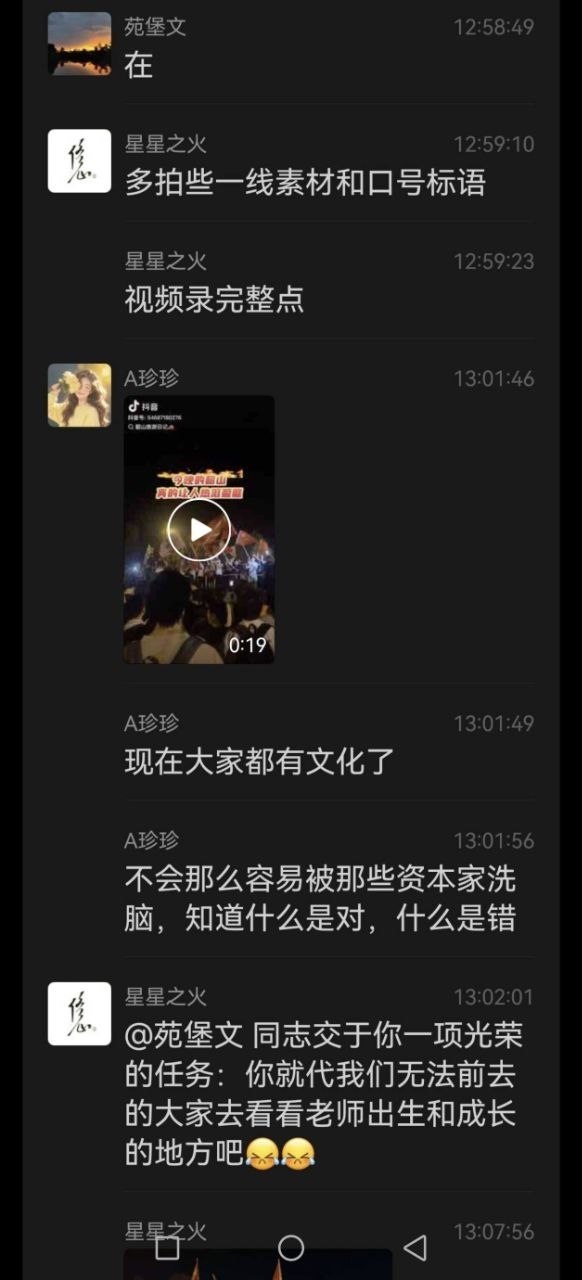Go back with the system back button
This screenshot has height=1280, width=582.
415,1247
